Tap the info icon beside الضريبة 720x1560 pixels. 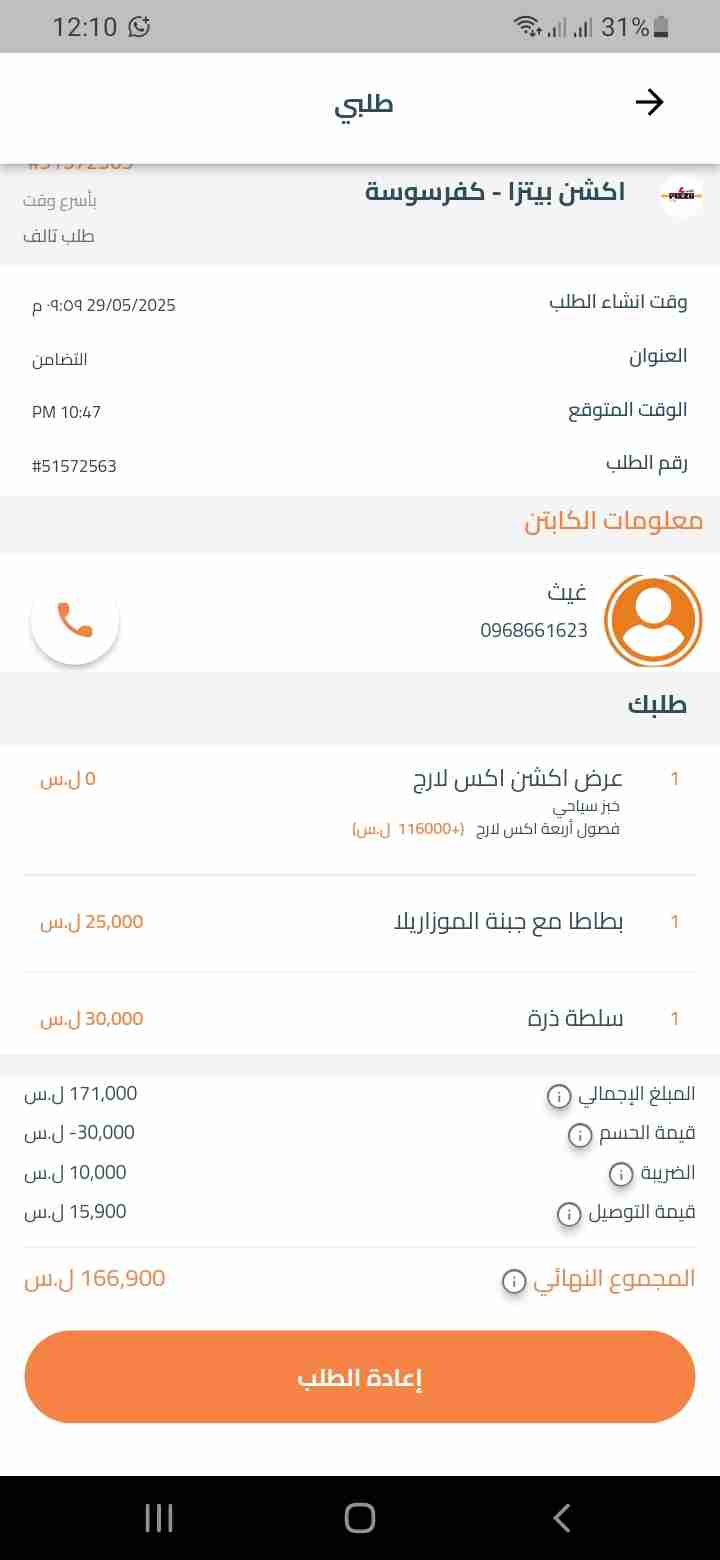(620, 1175)
